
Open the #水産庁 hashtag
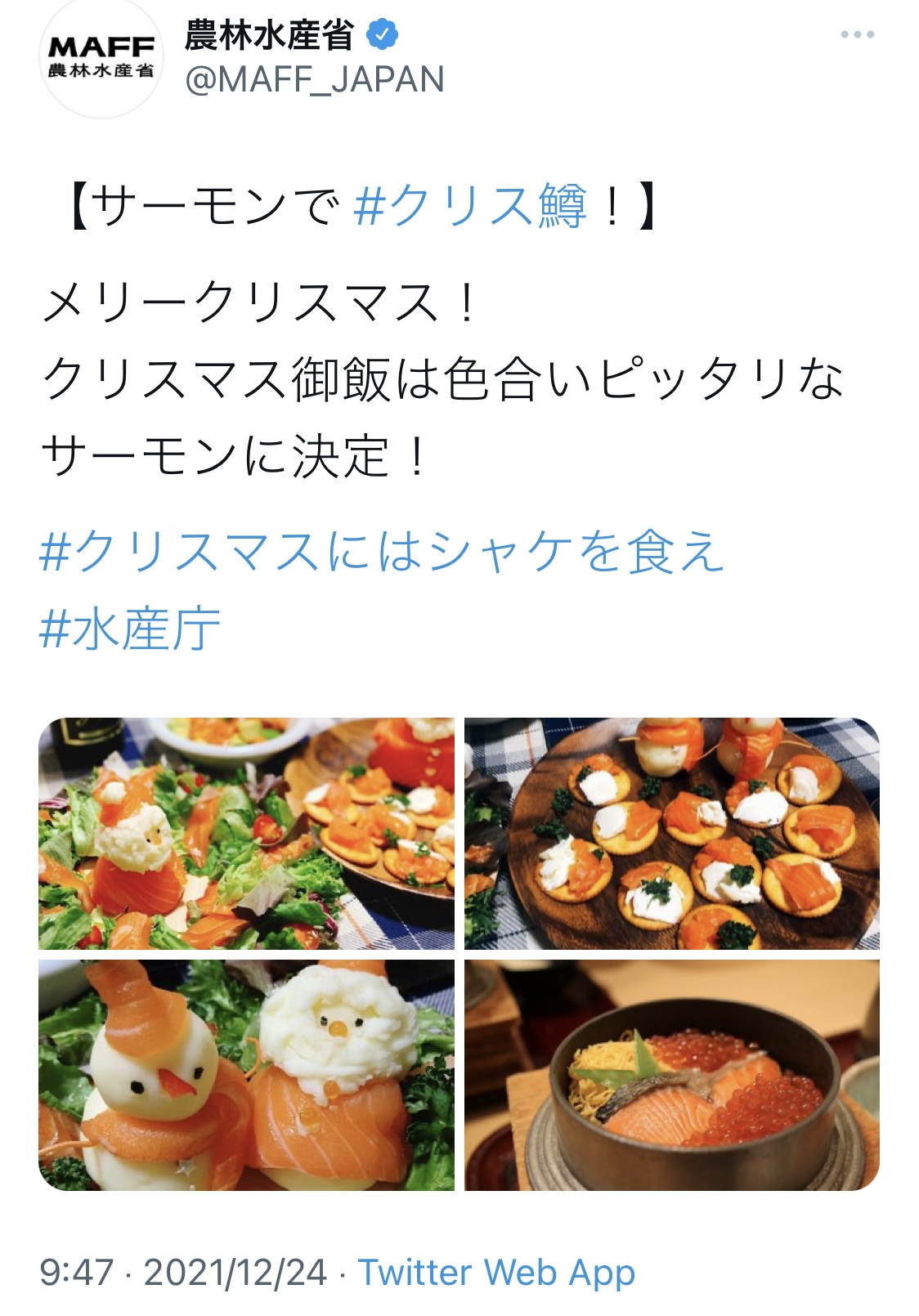coord(130,629)
